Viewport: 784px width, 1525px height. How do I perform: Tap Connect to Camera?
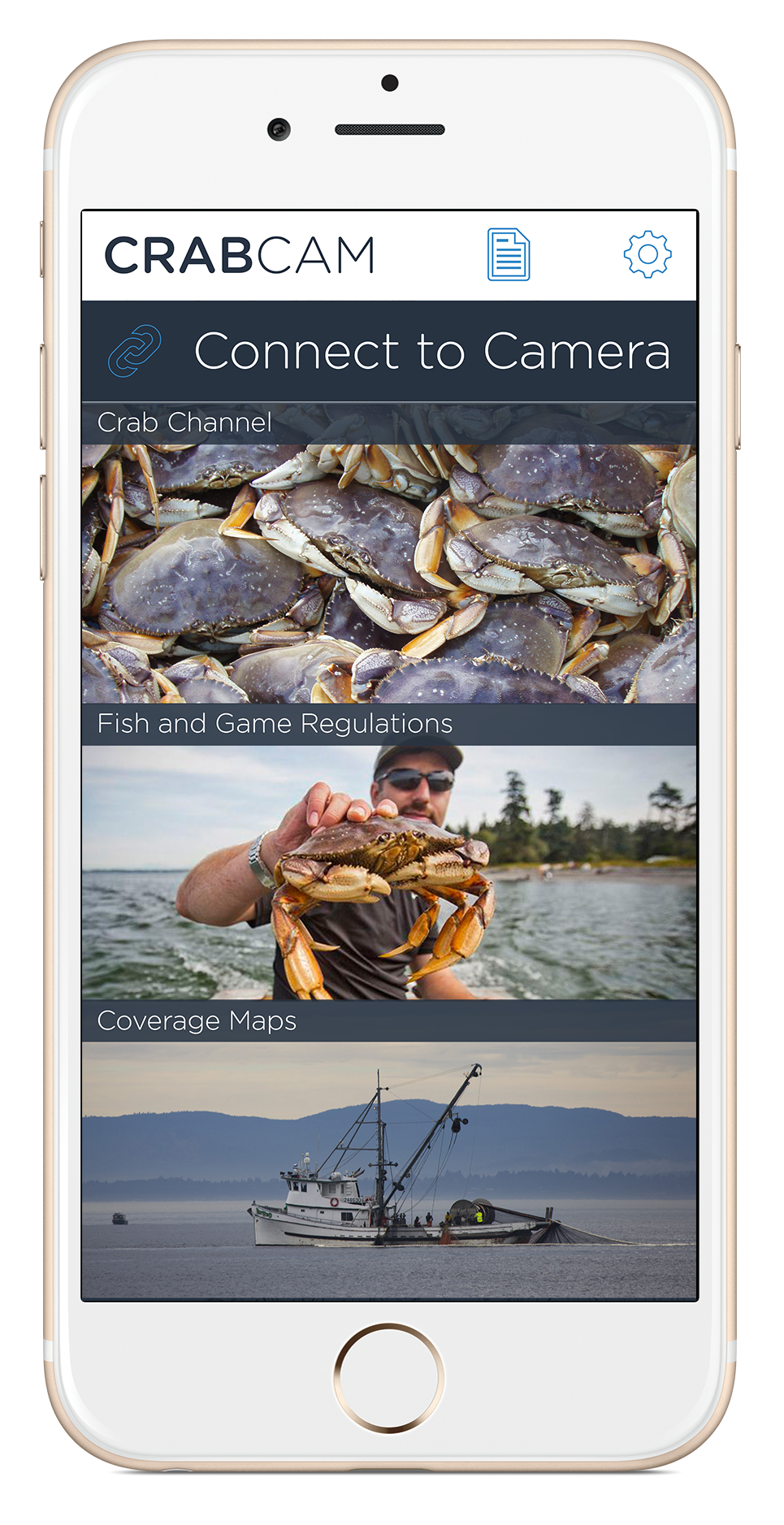389,352
